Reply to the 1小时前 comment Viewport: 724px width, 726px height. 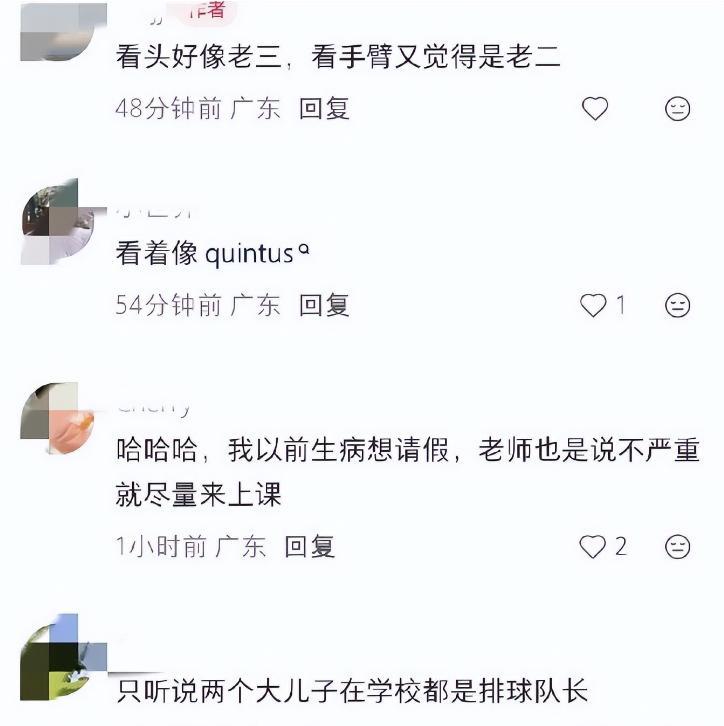[310, 547]
